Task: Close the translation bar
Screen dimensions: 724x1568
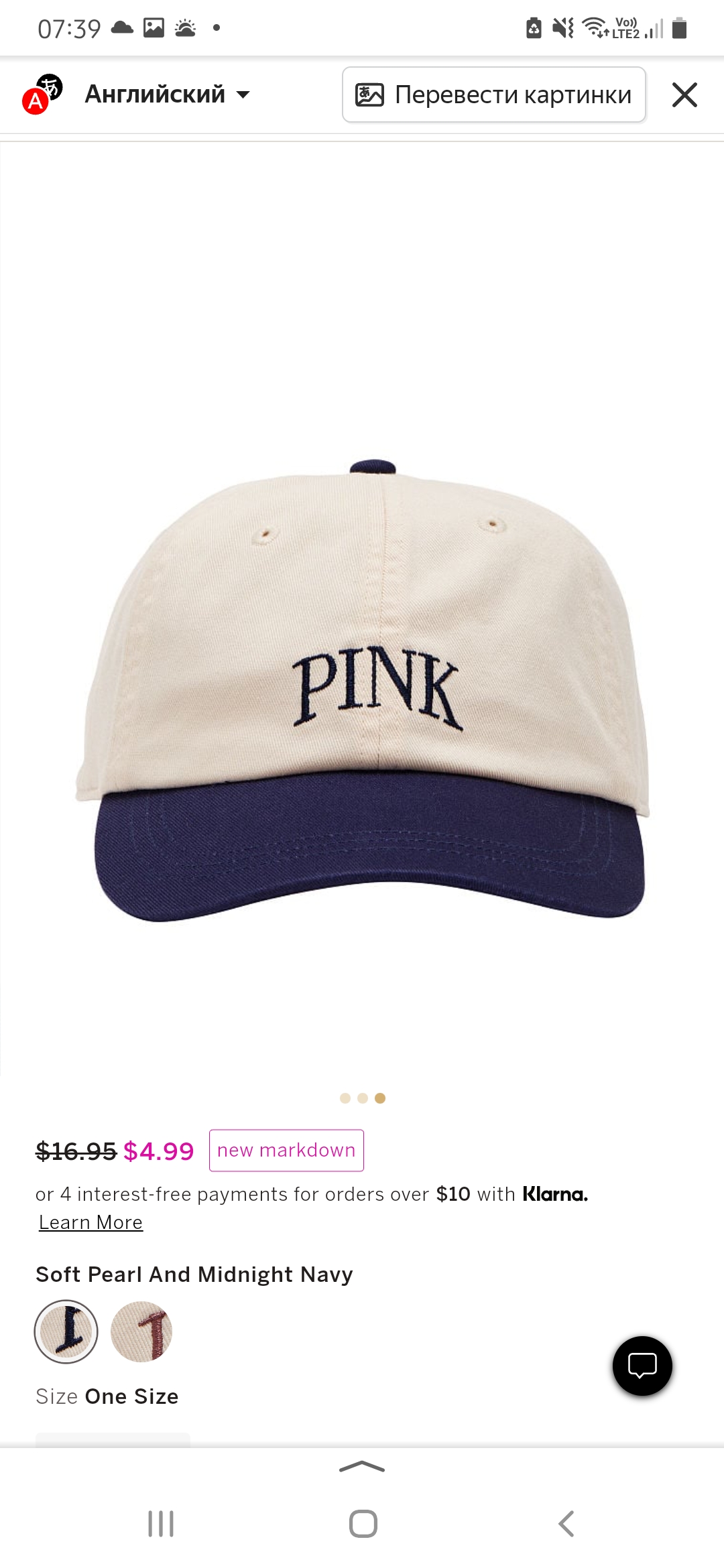Action: (x=684, y=94)
